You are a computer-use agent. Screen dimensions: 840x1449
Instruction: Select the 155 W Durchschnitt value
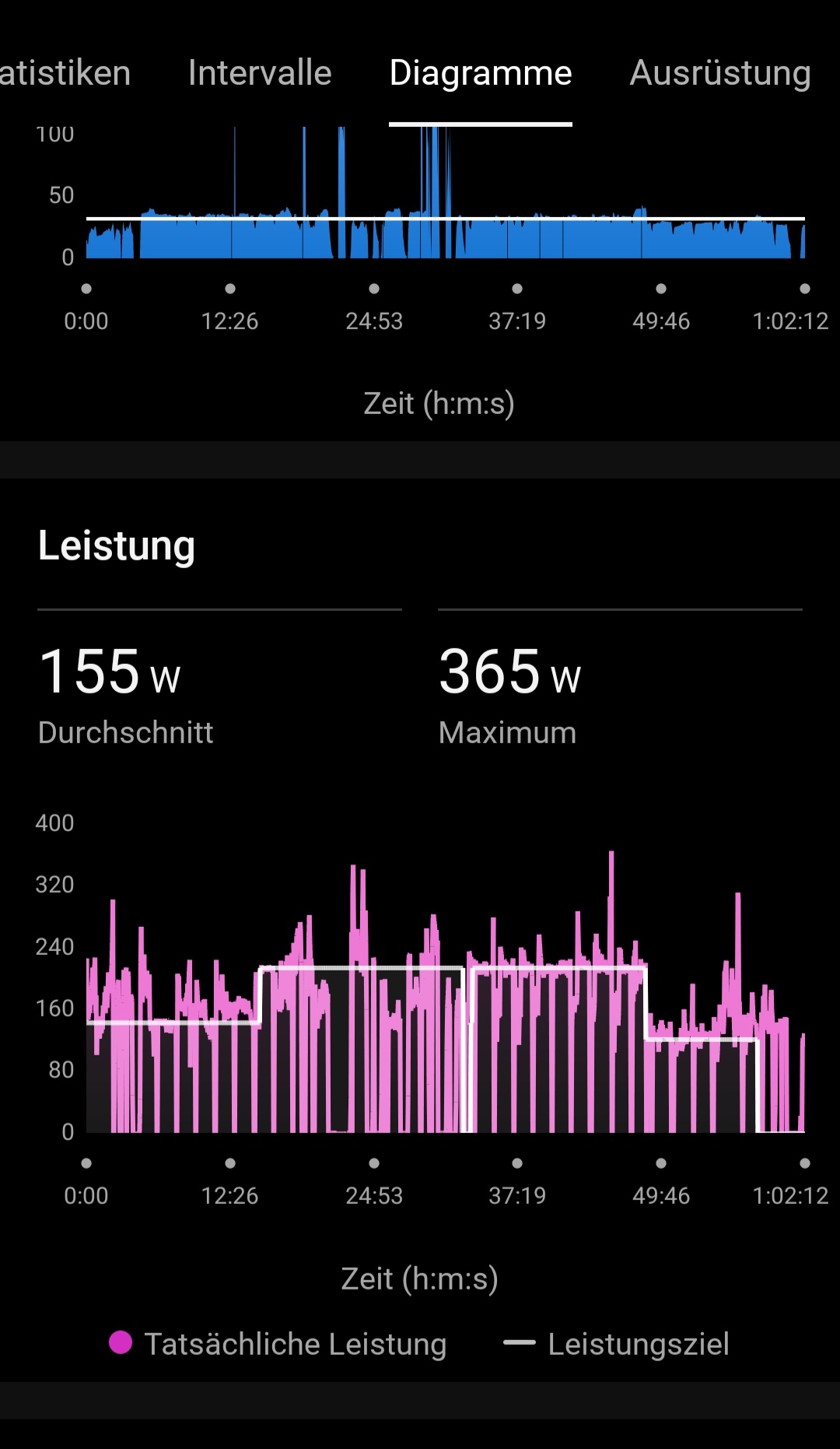coord(109,672)
